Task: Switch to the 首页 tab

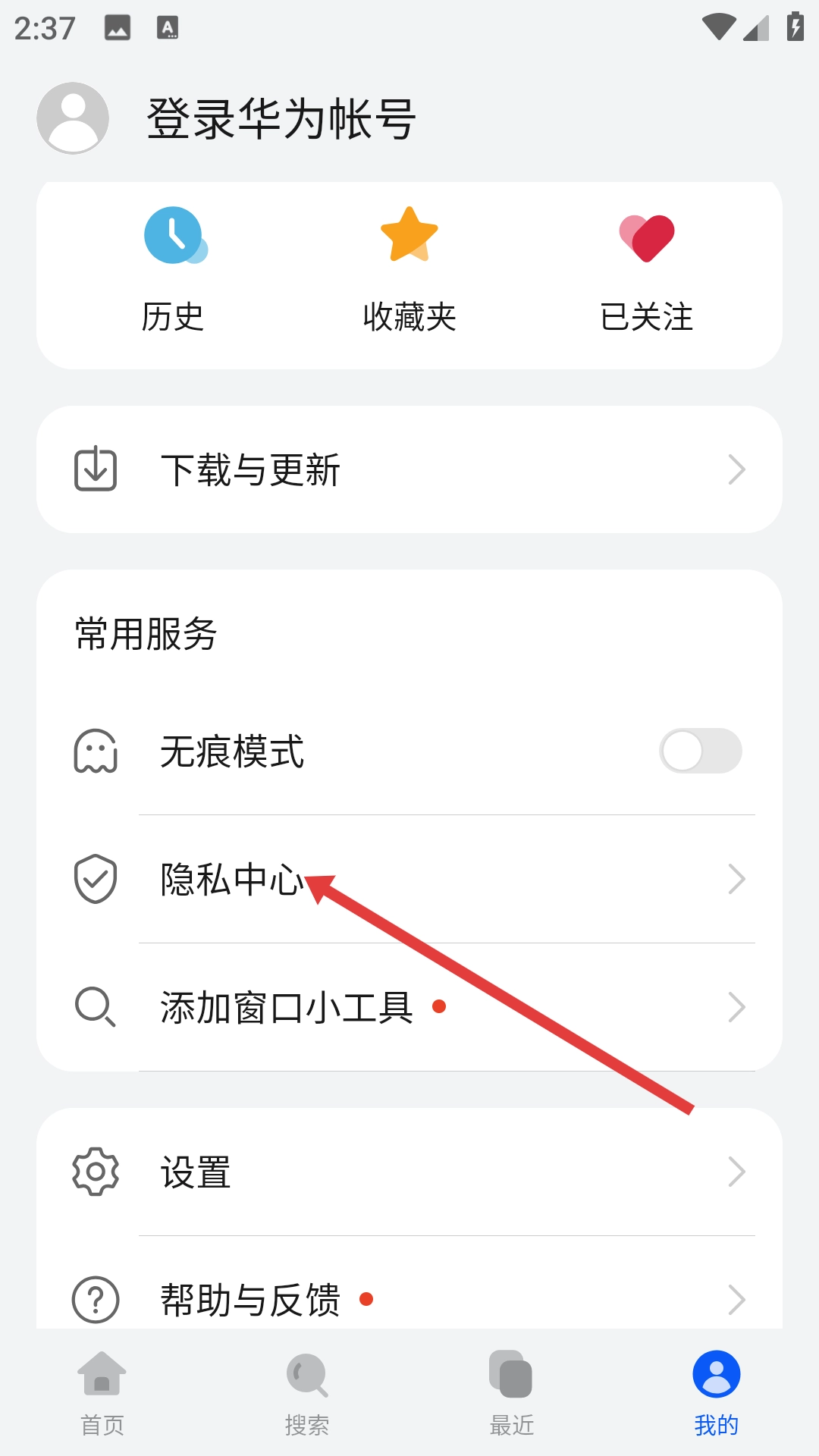Action: [x=102, y=1392]
